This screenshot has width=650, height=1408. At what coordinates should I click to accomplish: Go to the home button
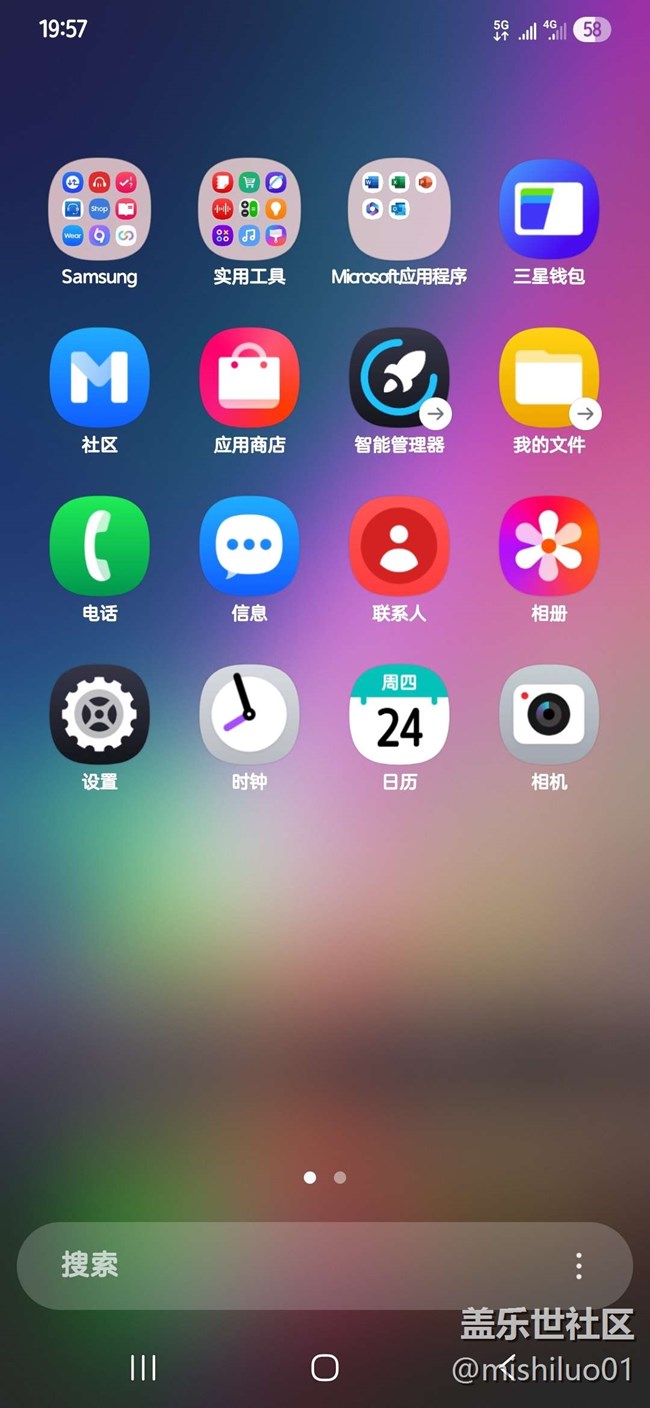pyautogui.click(x=325, y=1367)
